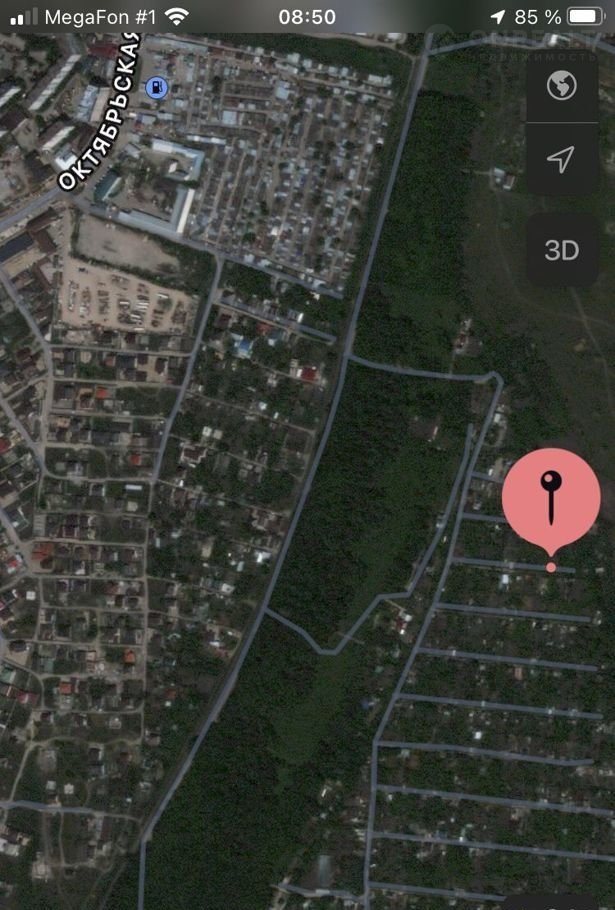Viewport: 615px width, 910px height.
Task: Open the map mode globe button
Action: tap(561, 86)
